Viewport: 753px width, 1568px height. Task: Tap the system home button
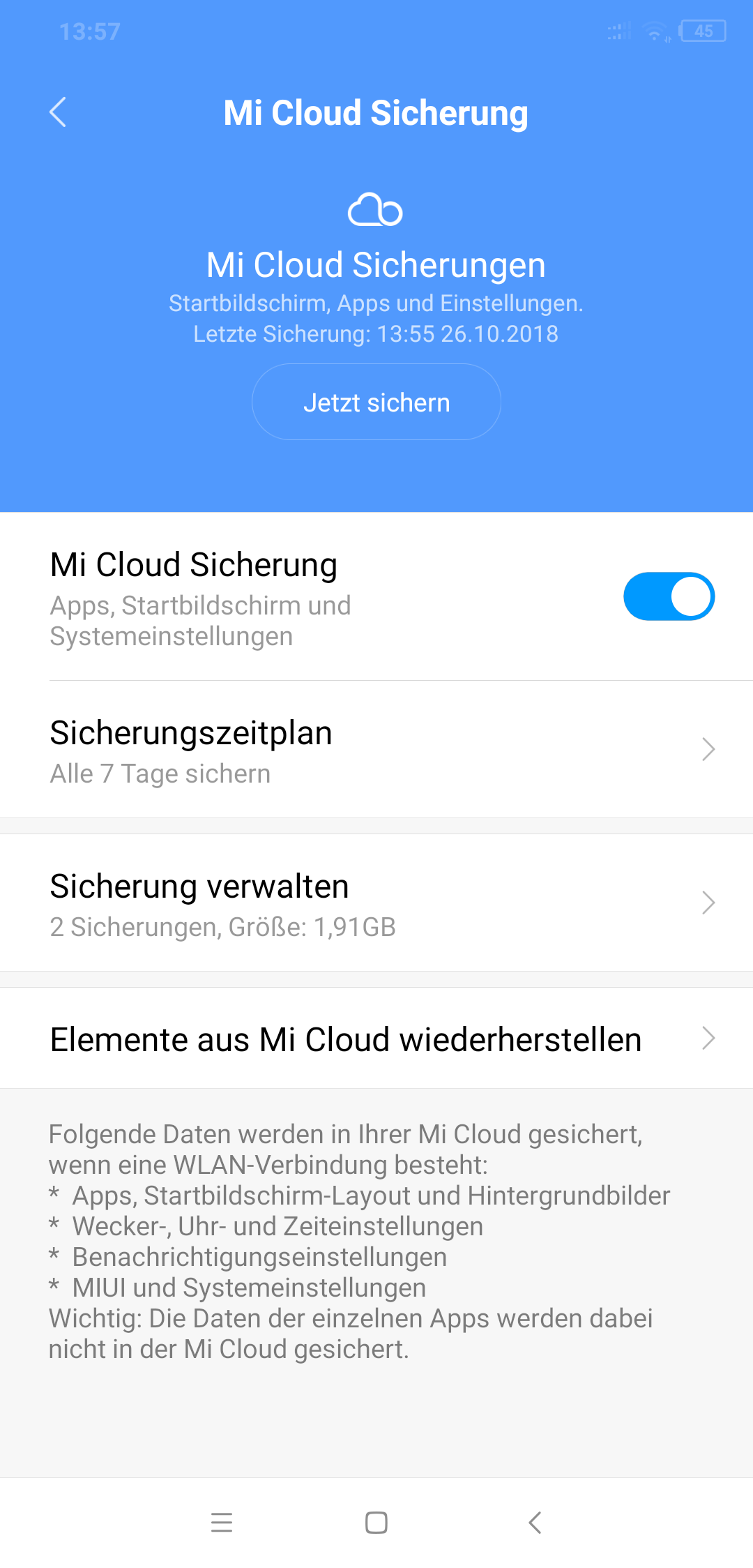point(376,1522)
